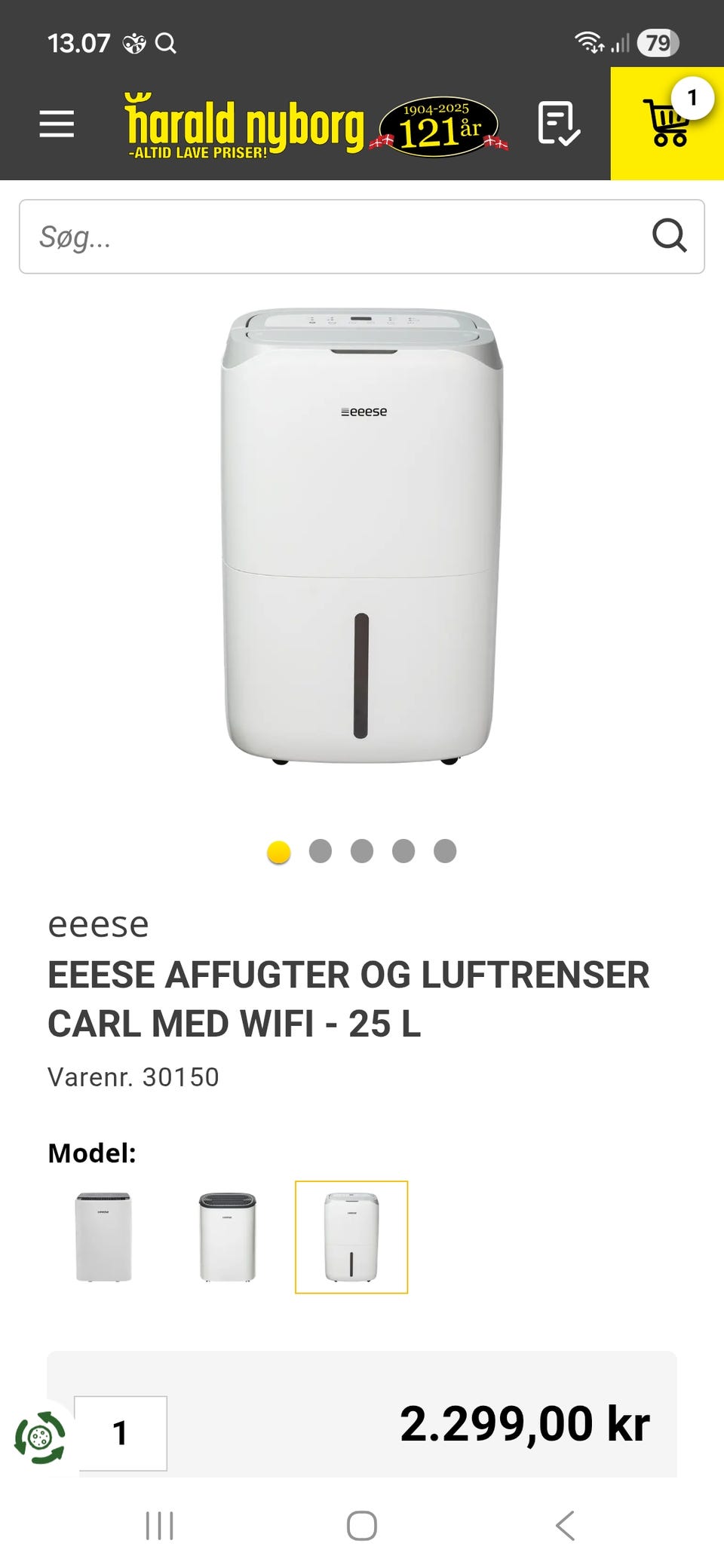Tap the magnifier icon in the status bar
The height and width of the screenshot is (1568, 724).
coord(167,44)
